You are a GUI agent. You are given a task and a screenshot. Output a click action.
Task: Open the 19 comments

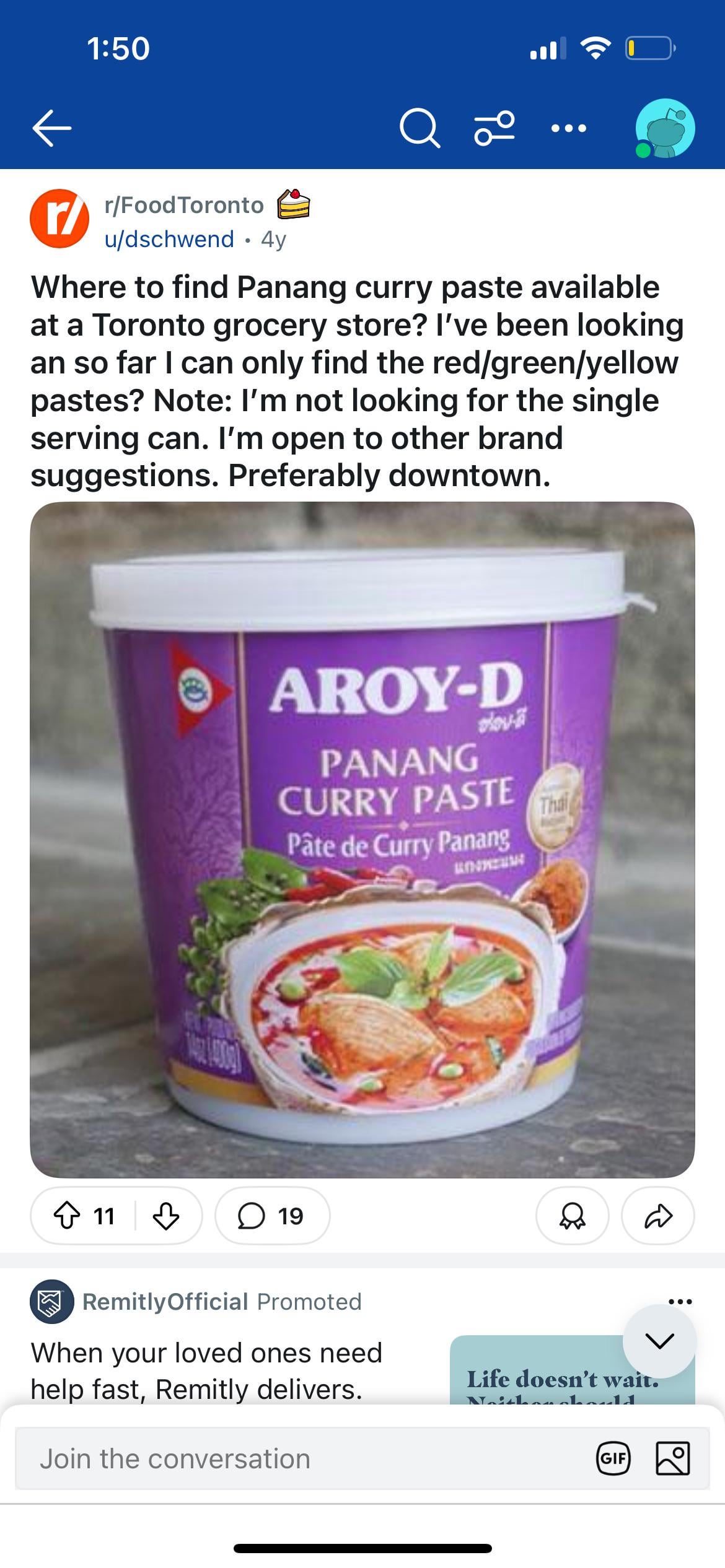click(272, 1216)
